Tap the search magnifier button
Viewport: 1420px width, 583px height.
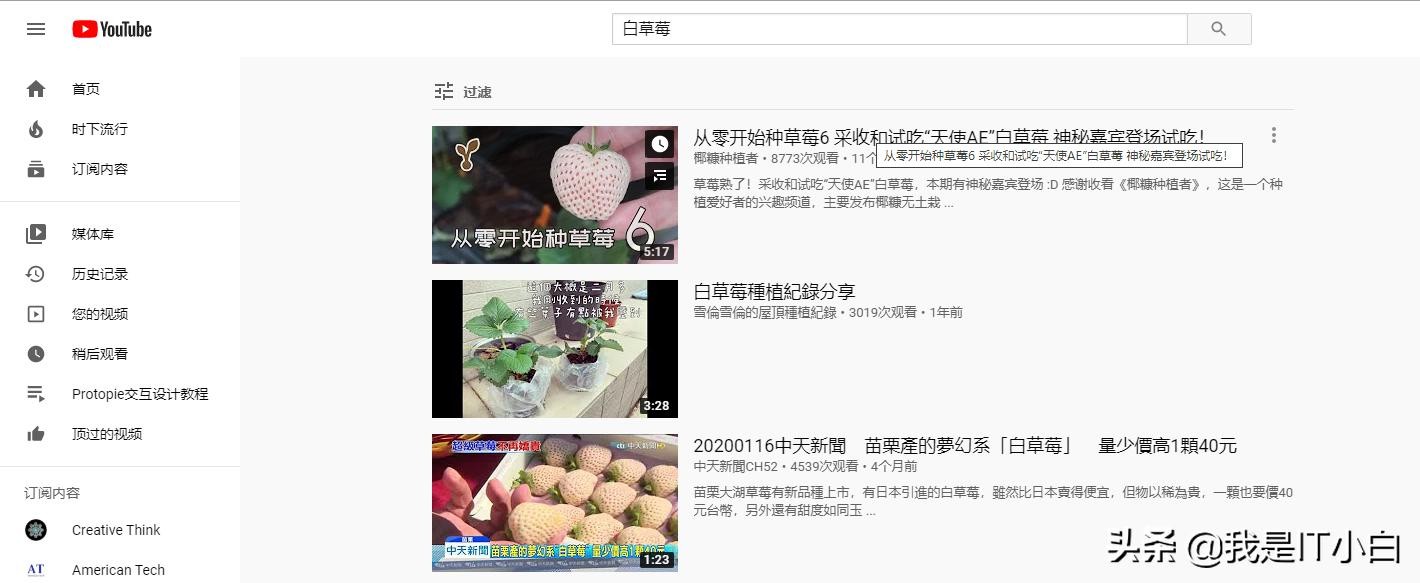1218,29
